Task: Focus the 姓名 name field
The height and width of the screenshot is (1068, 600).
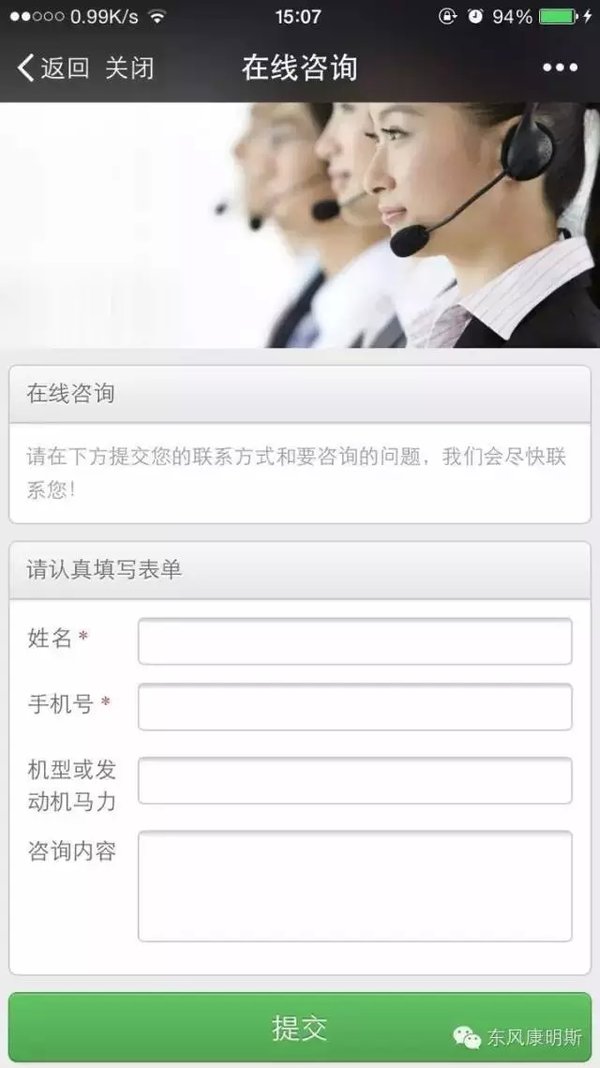Action: coord(355,641)
